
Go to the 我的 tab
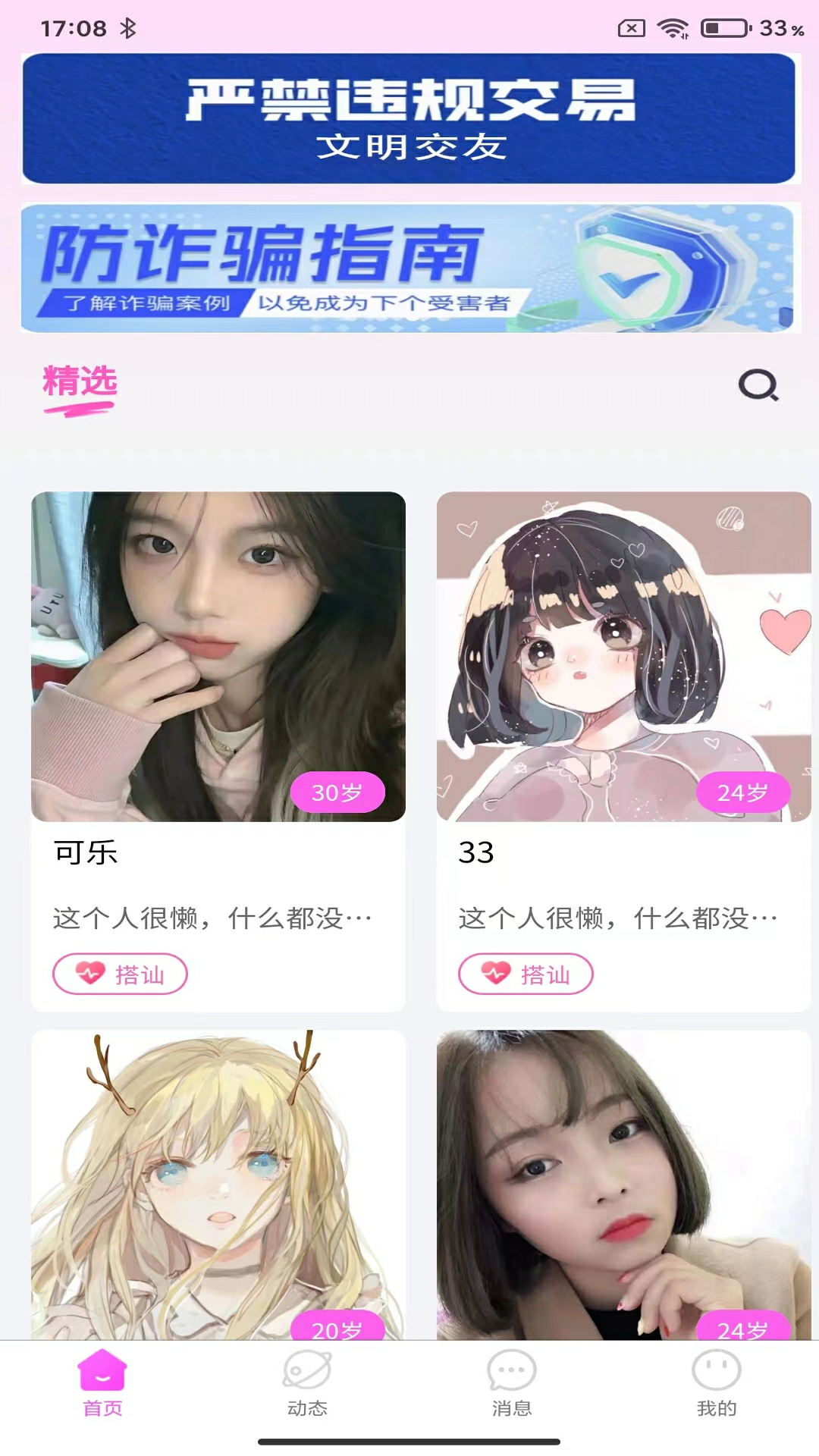717,1384
